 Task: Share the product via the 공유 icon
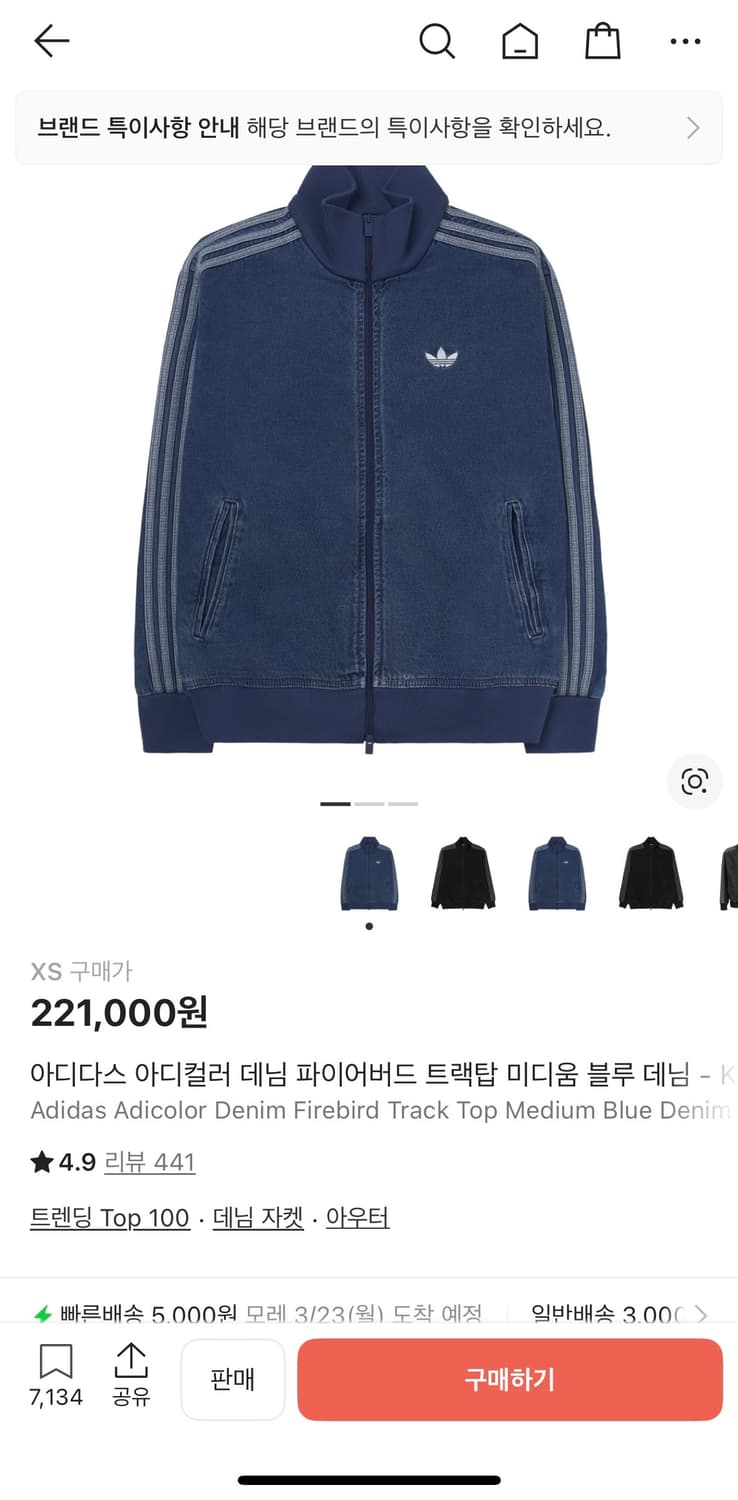click(x=131, y=1378)
